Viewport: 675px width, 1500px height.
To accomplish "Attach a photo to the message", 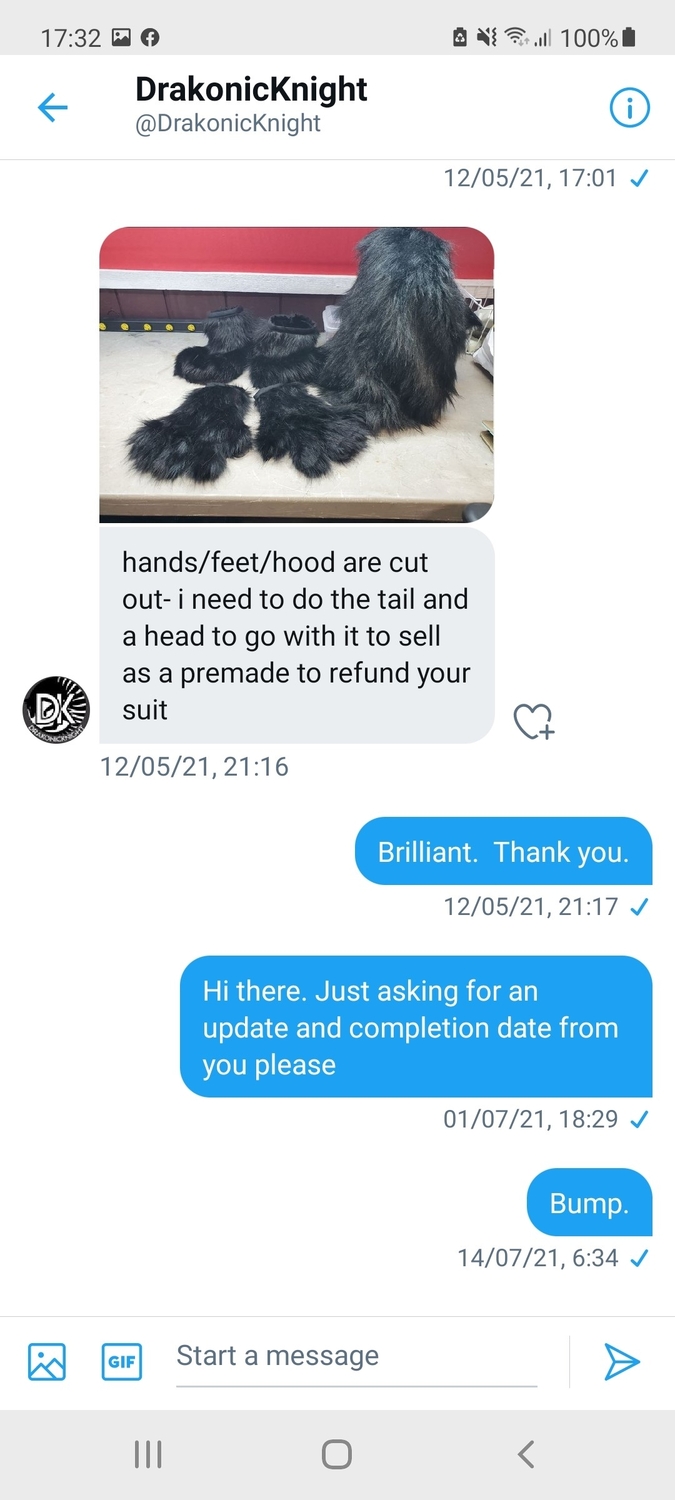I will coord(47,1361).
